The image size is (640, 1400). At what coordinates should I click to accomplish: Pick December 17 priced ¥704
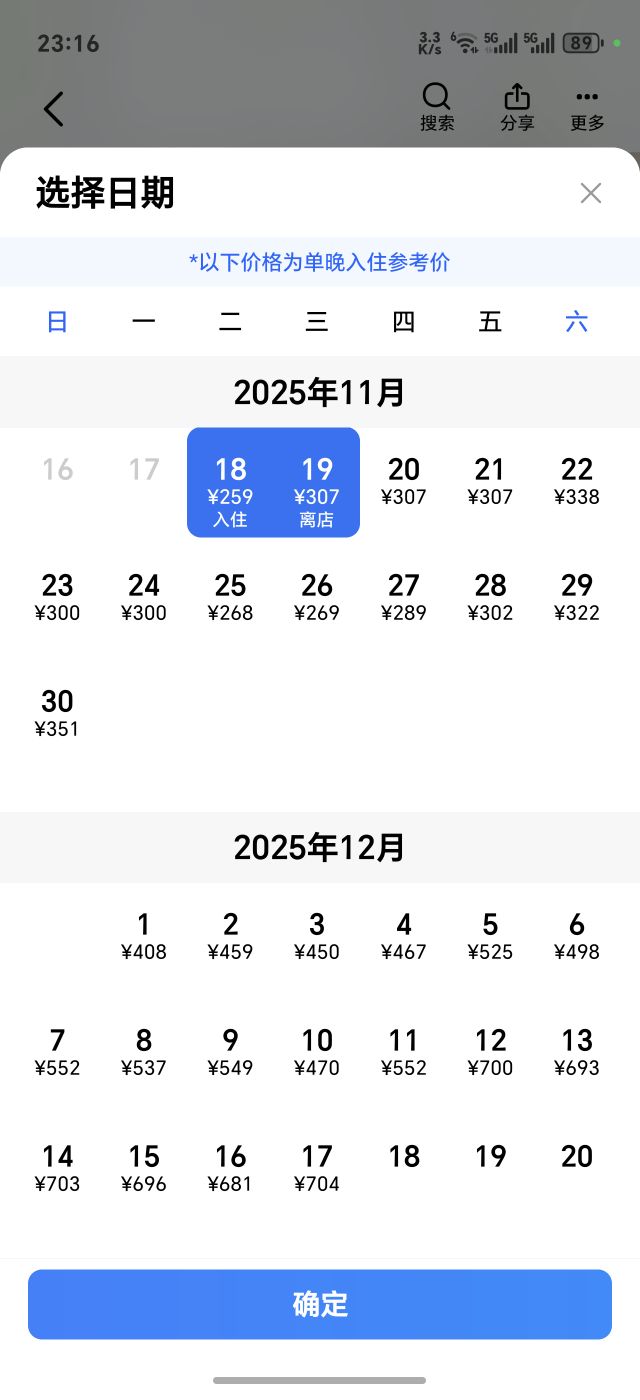[x=317, y=1168]
